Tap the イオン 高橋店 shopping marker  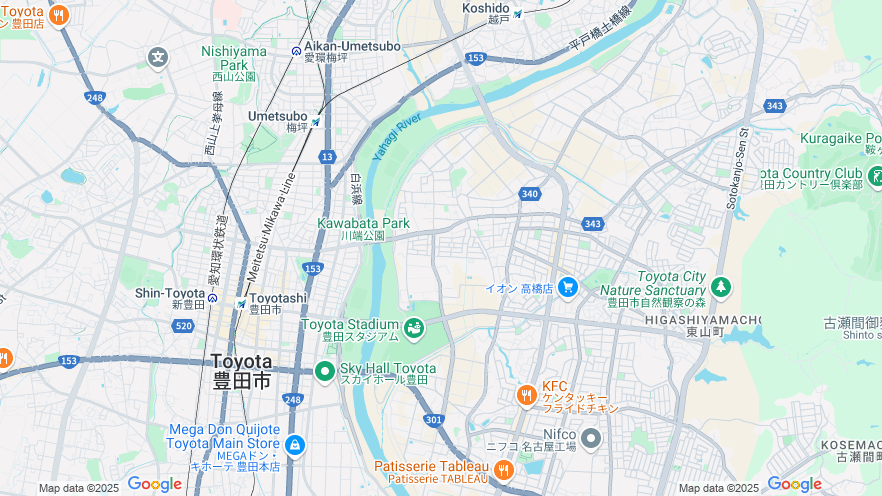click(568, 287)
